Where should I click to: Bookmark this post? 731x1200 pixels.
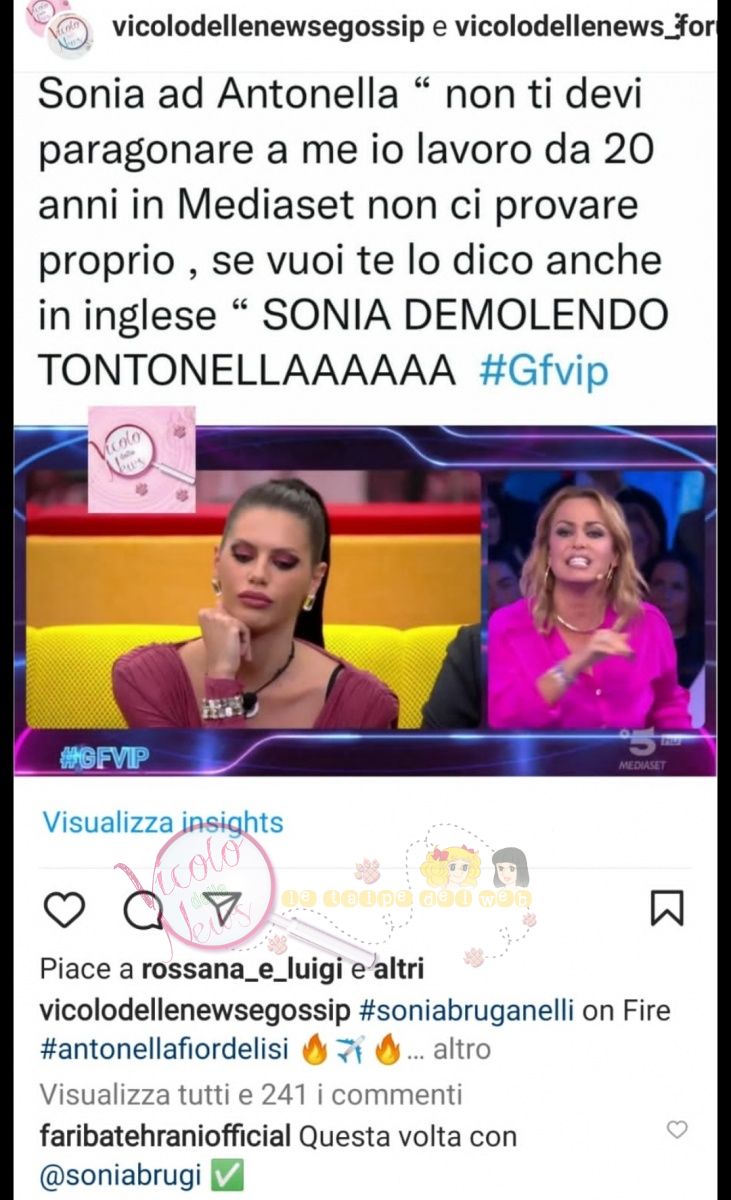pos(666,909)
